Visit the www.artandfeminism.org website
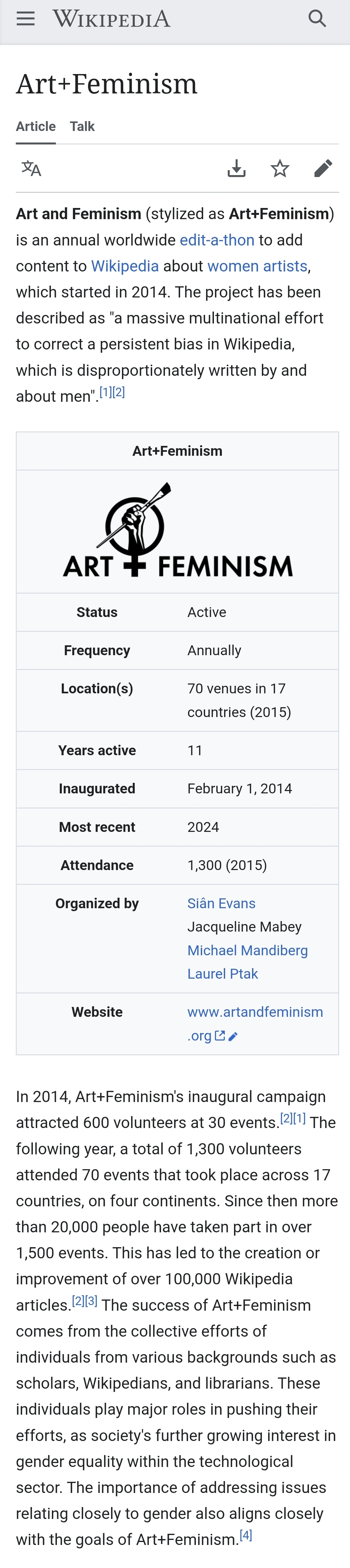The width and height of the screenshot is (350, 1568). pos(255,1012)
